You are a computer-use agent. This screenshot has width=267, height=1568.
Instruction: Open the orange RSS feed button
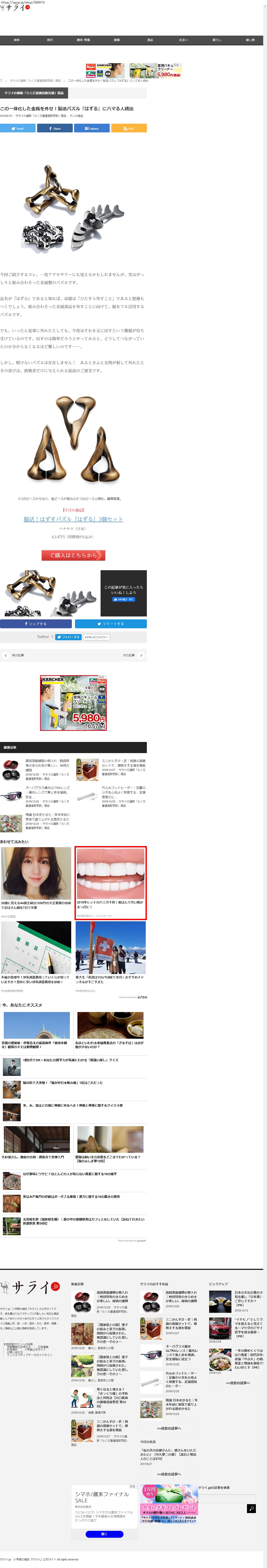pyautogui.click(x=129, y=128)
